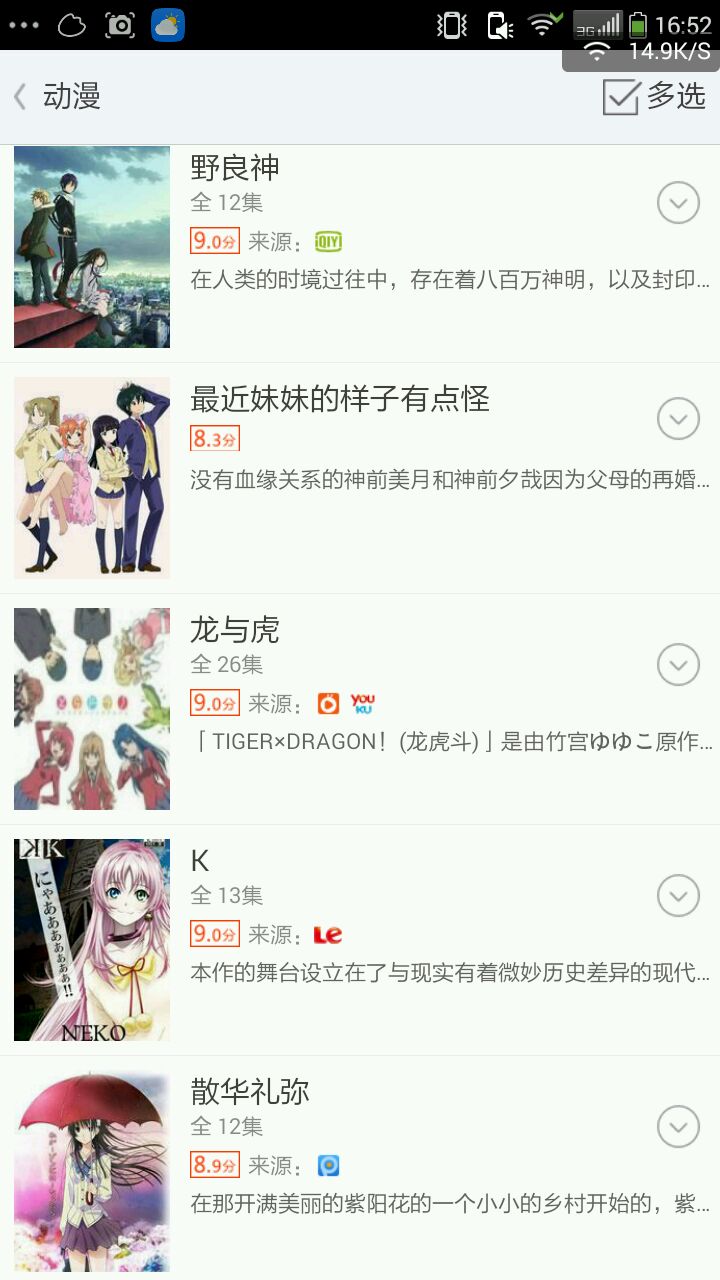The width and height of the screenshot is (720, 1280).
Task: Expand options for the K entry
Action: (678, 895)
